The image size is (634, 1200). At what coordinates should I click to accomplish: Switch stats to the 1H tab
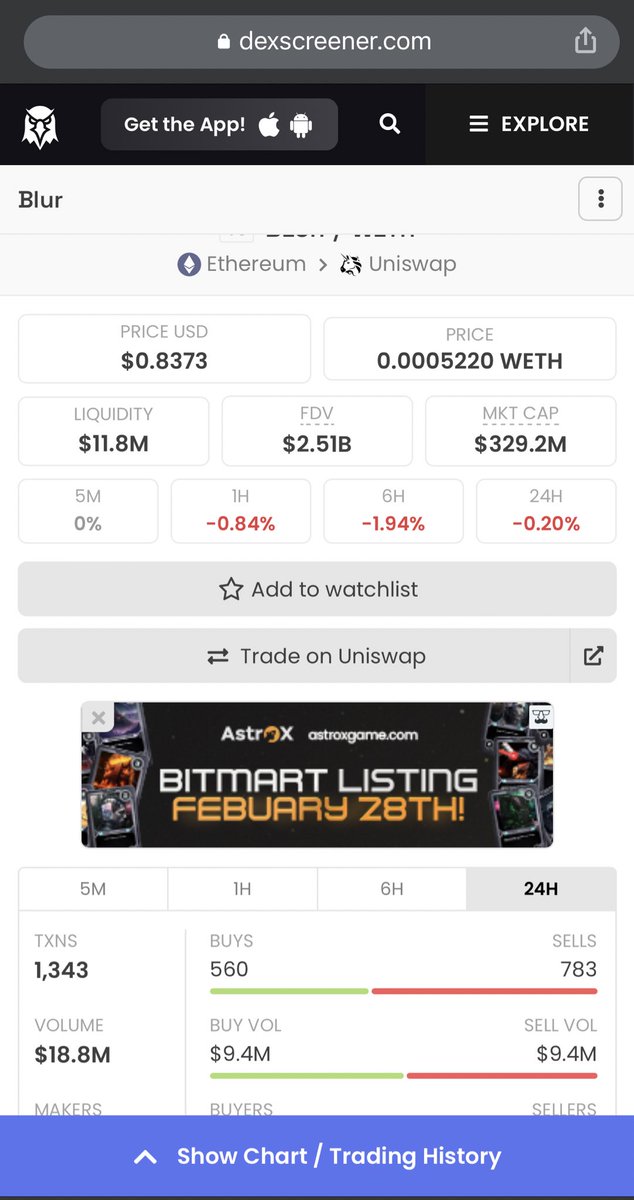(x=242, y=888)
